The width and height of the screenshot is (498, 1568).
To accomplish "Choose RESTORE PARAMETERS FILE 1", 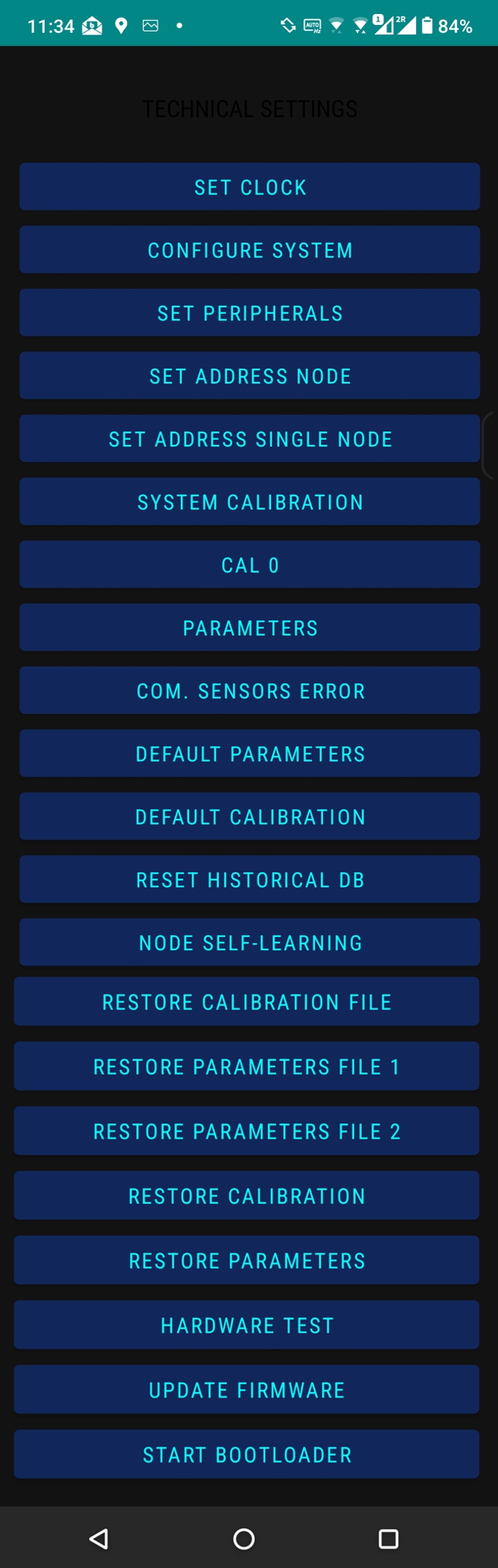I will pos(247,1067).
